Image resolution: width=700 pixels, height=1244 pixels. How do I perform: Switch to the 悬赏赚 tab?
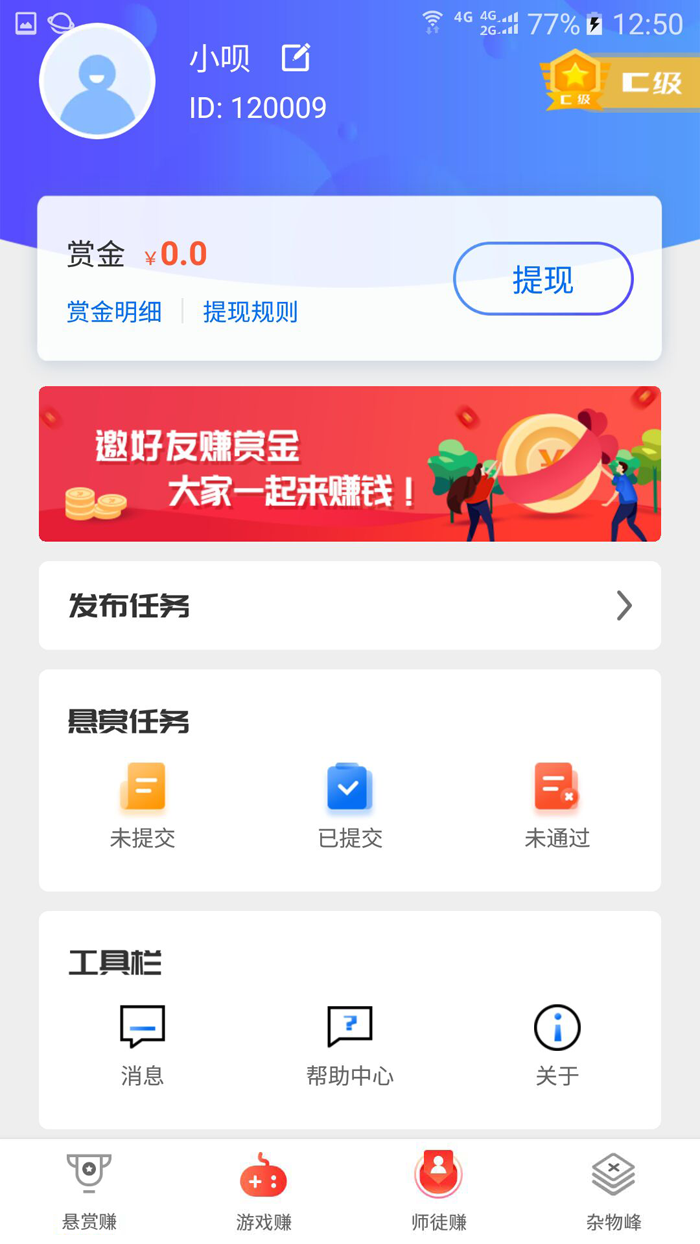[89, 1192]
